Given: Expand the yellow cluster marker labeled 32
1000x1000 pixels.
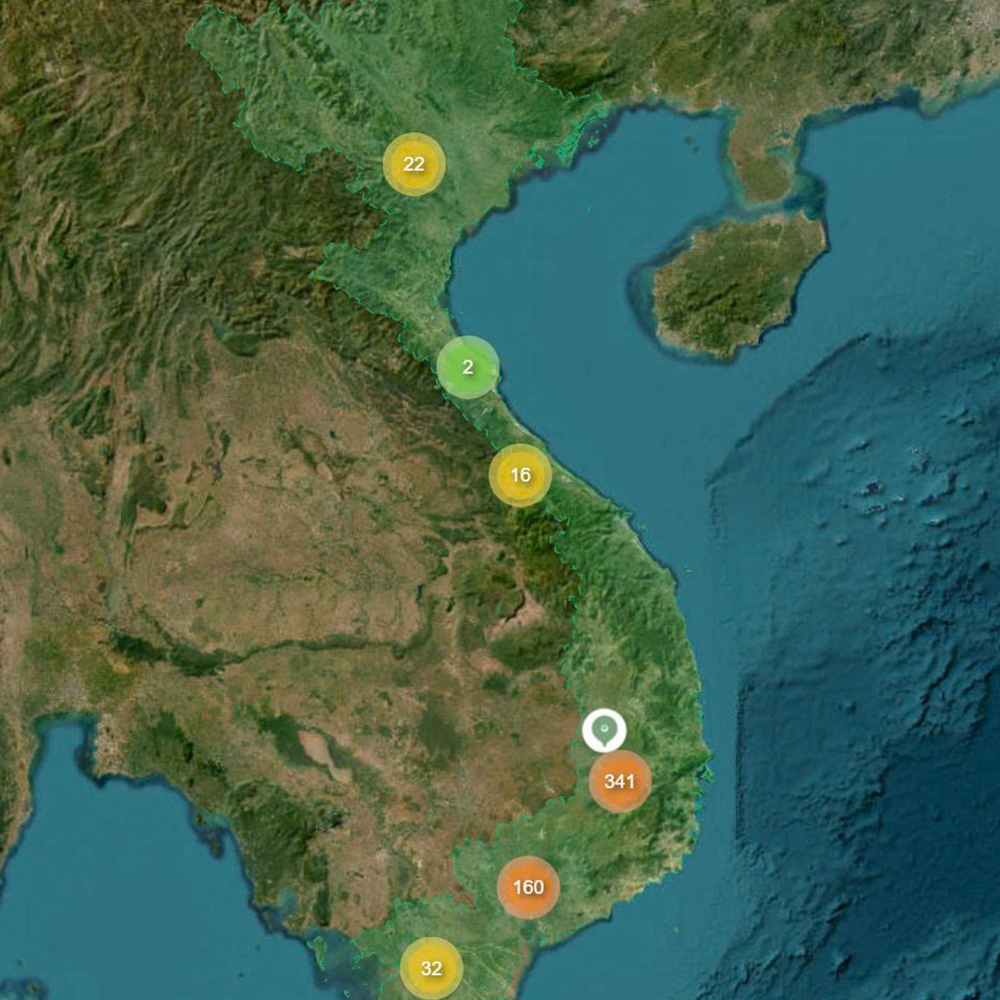Looking at the screenshot, I should click(431, 968).
